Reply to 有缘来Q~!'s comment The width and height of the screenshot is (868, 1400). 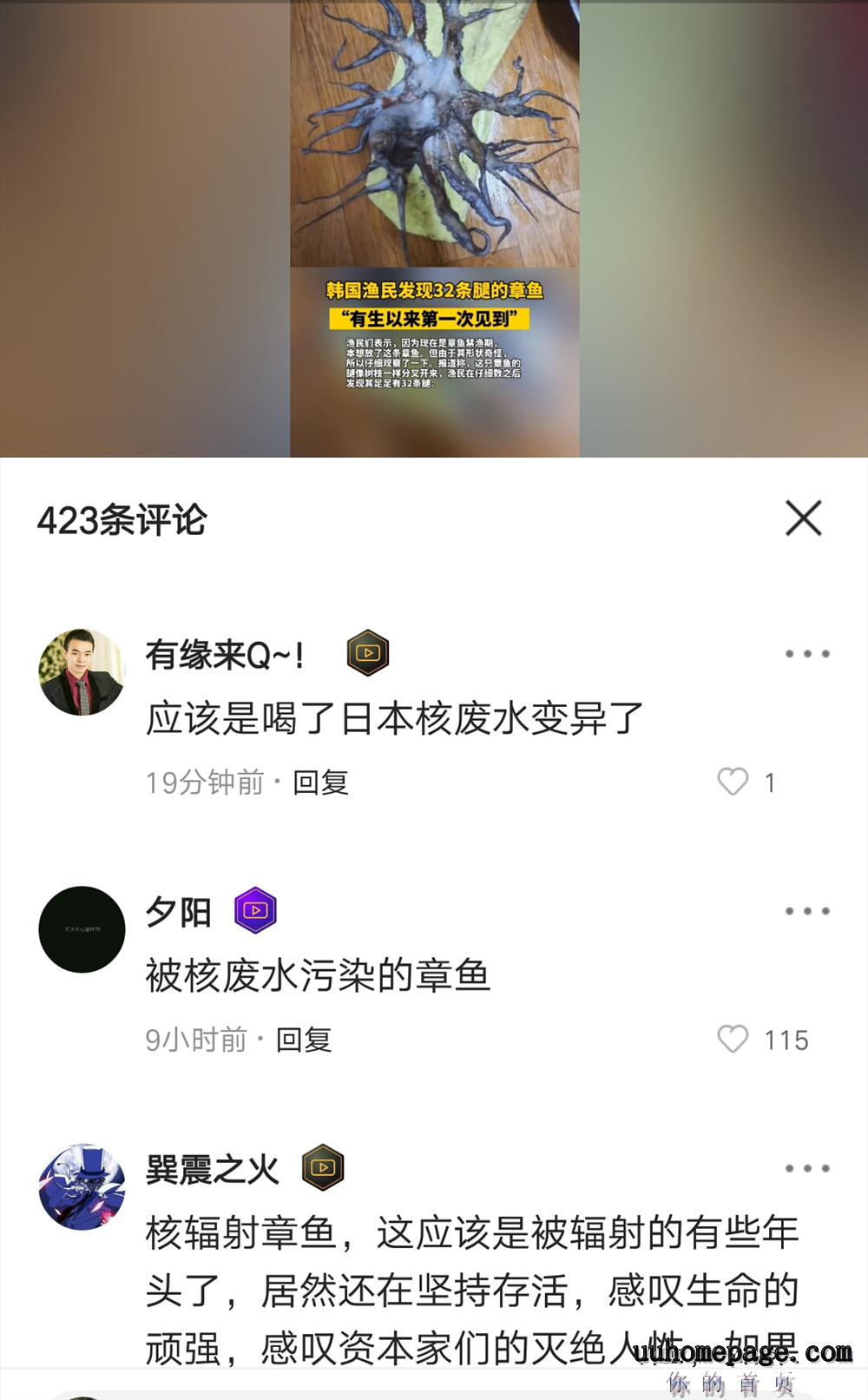coord(320,783)
